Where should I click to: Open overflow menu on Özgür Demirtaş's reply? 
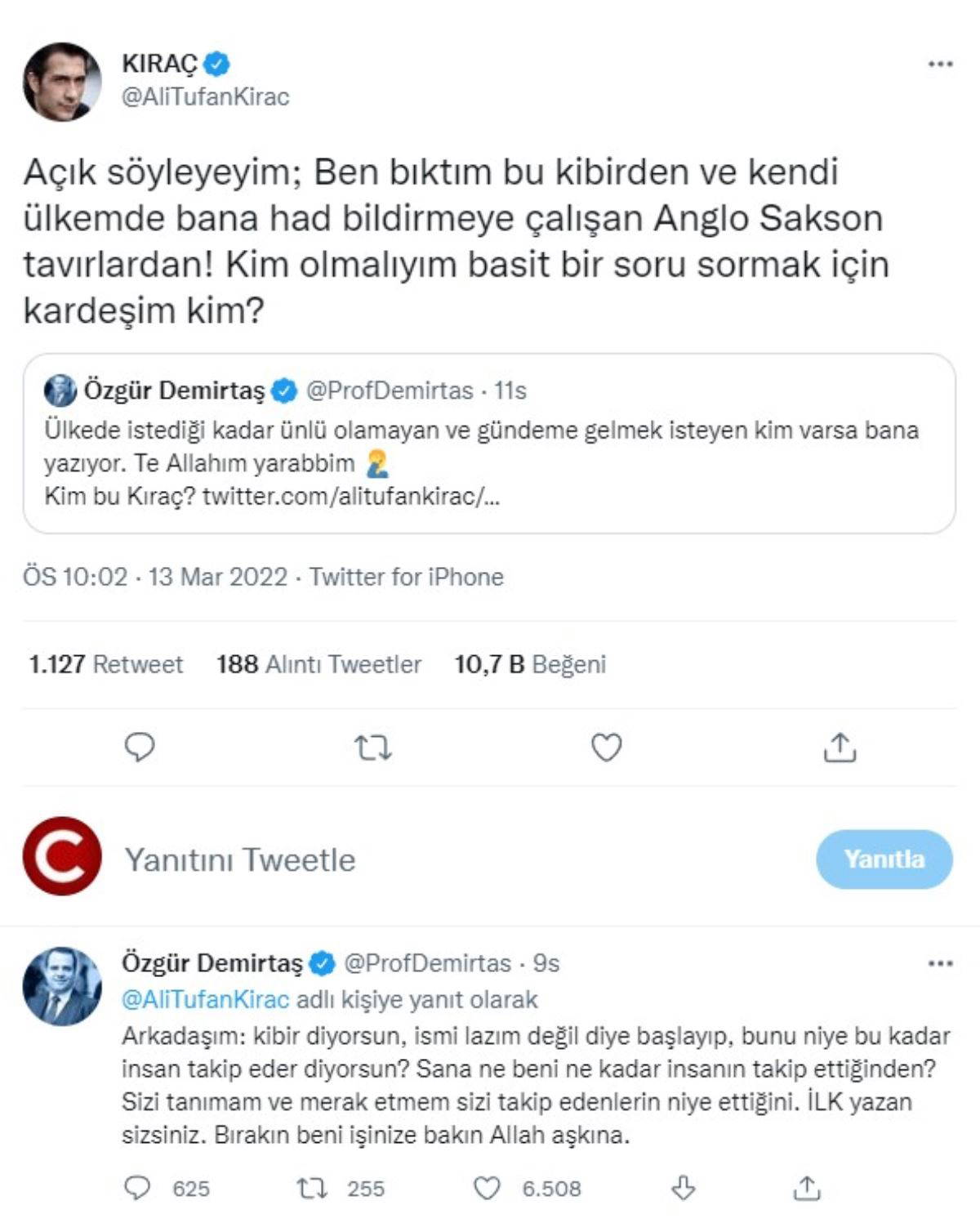click(x=940, y=963)
